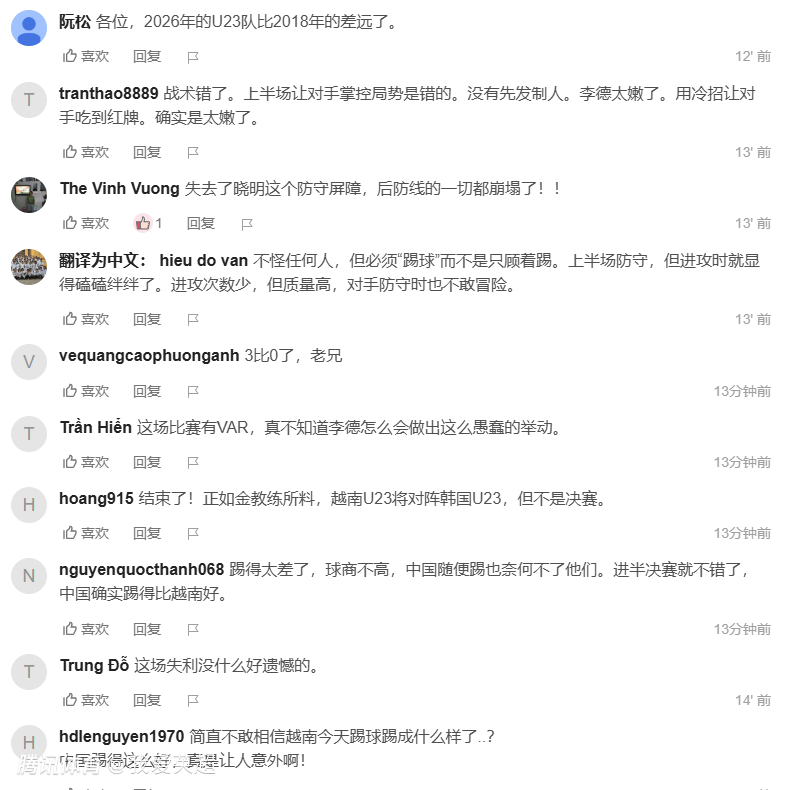Tap the thumbs-up reaction on The Vinh Vuong's comment
This screenshot has height=790, width=791.
144,223
